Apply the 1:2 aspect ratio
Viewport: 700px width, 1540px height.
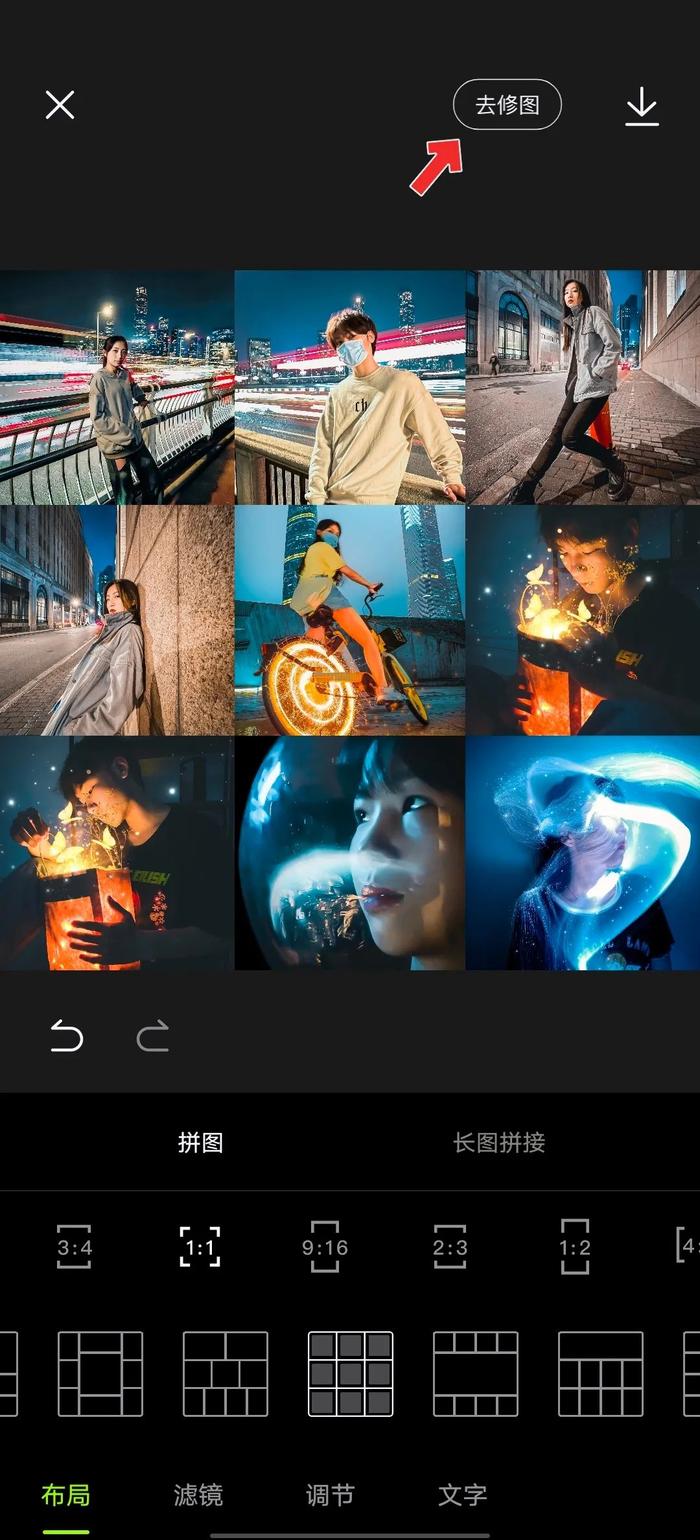575,1247
